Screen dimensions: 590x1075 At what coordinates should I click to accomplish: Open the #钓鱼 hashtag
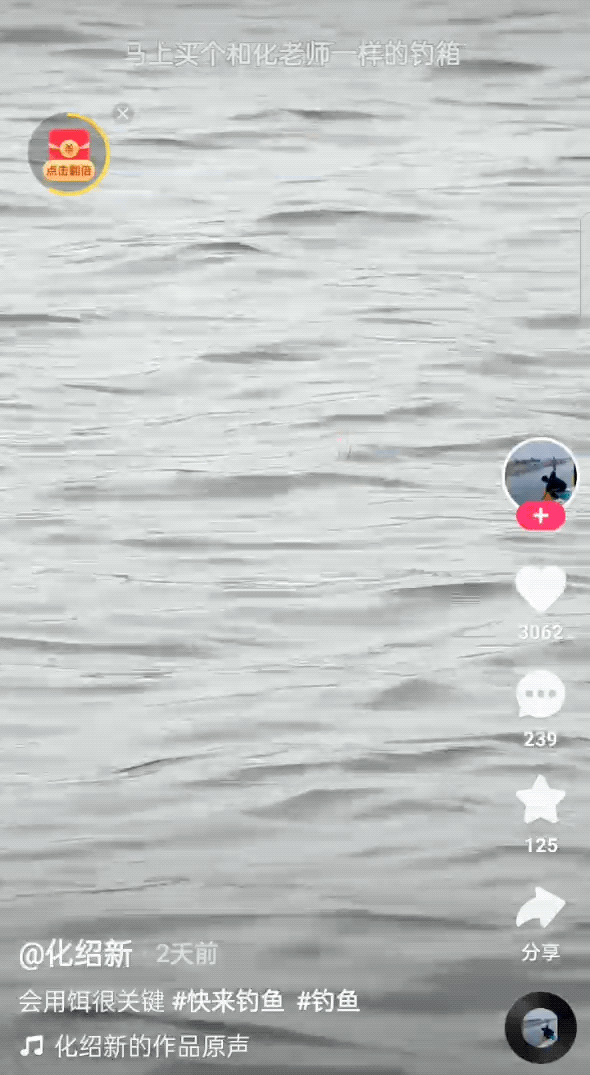[x=328, y=1002]
